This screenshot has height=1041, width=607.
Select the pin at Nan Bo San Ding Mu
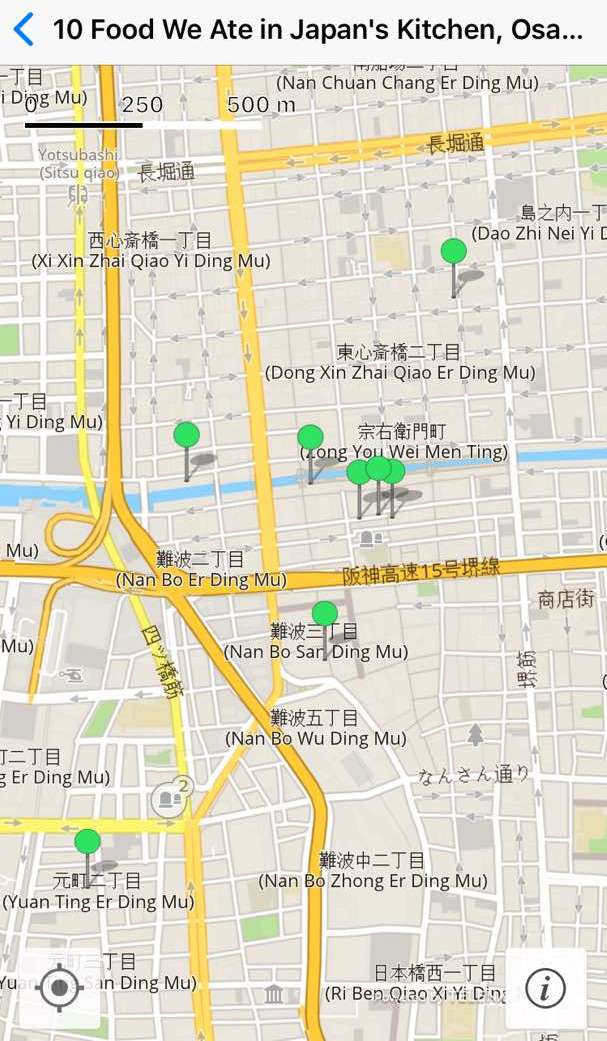(324, 614)
